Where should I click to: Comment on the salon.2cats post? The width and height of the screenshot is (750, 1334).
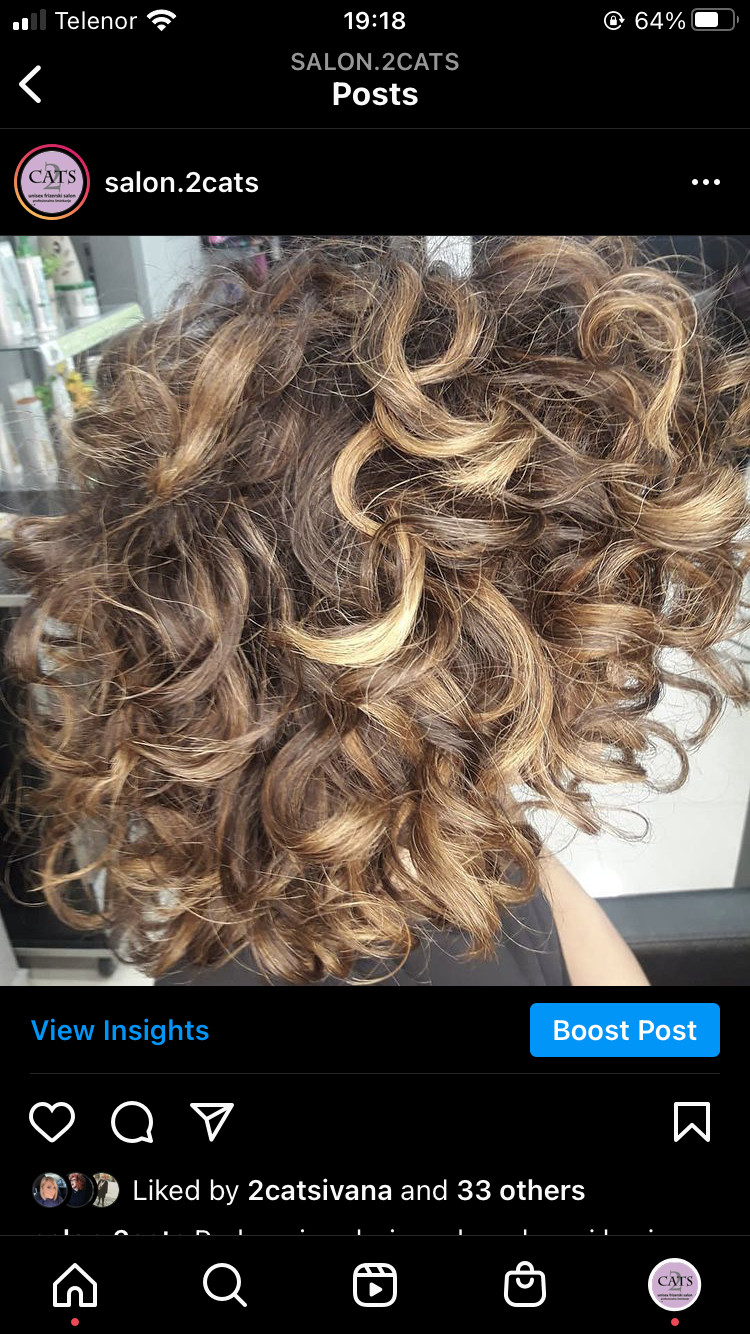coord(132,1122)
